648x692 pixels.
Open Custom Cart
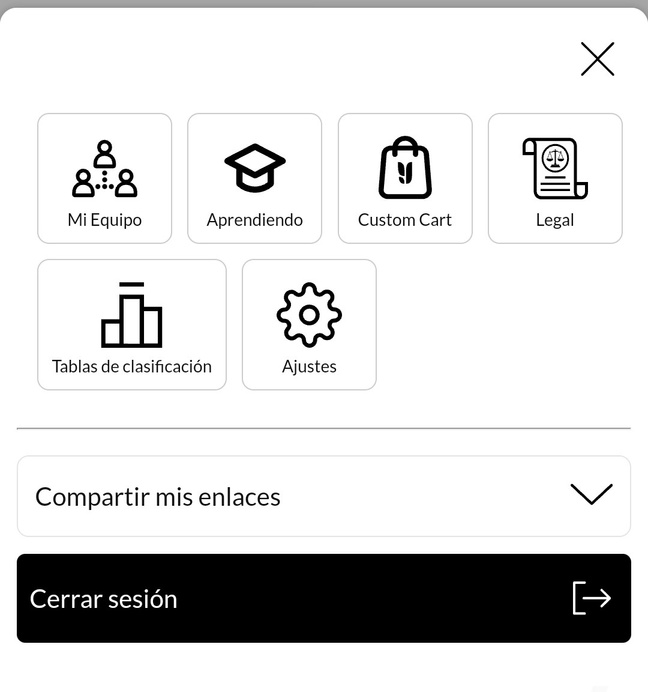[x=405, y=178]
